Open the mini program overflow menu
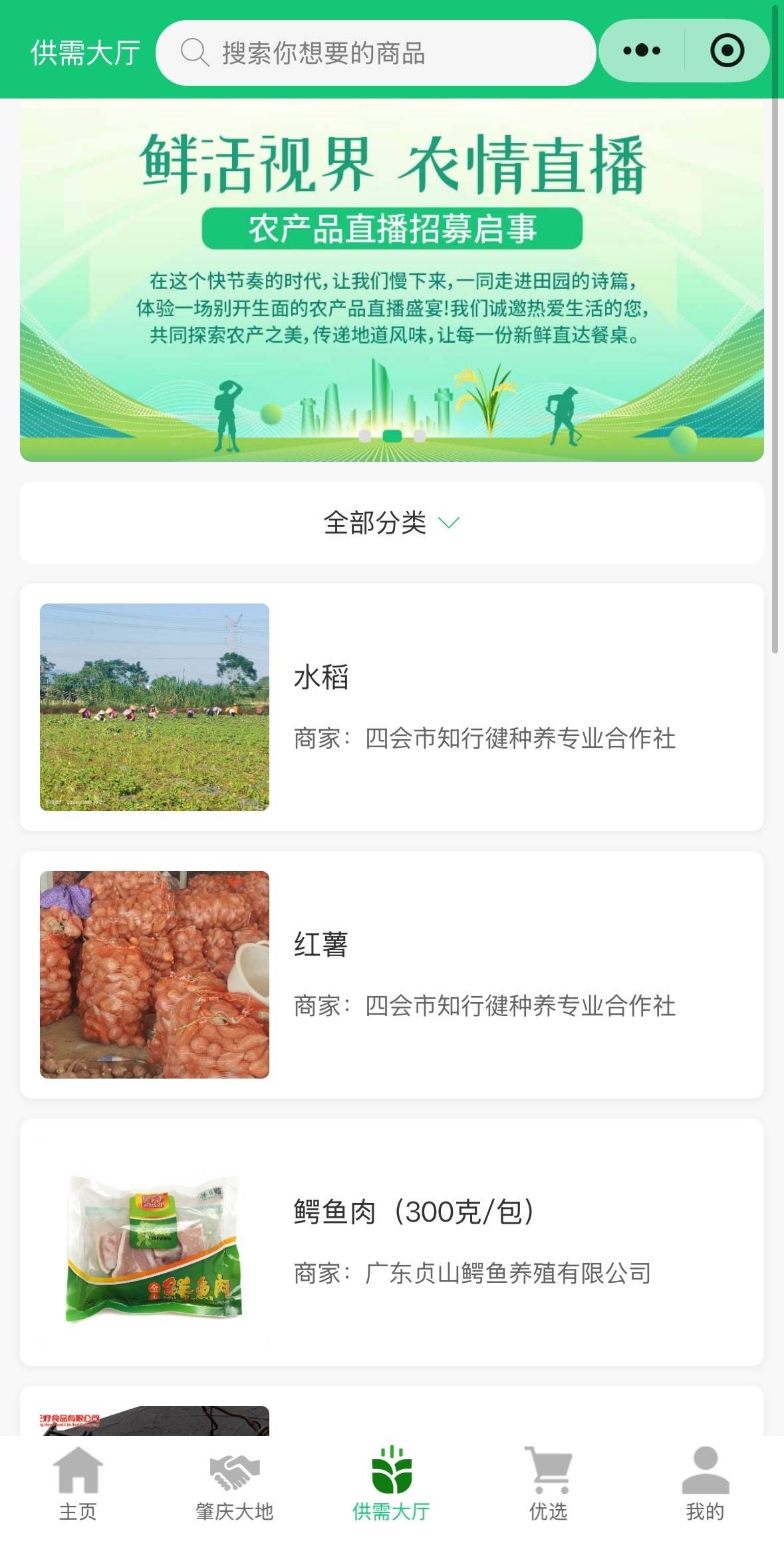 (642, 51)
